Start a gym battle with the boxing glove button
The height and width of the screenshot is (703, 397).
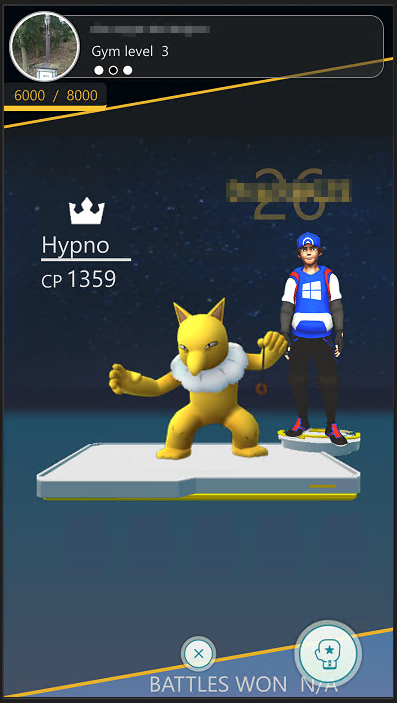click(329, 655)
